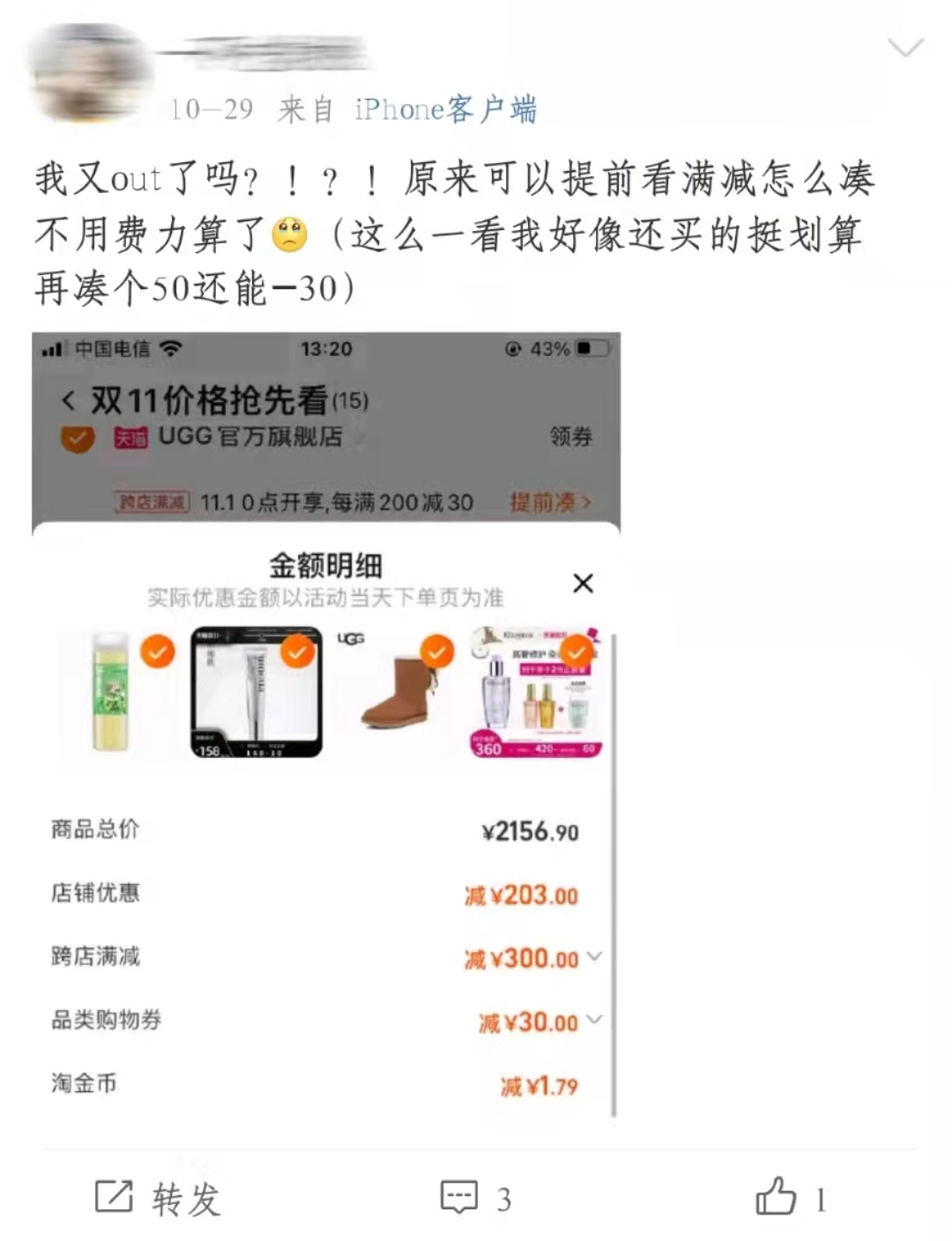
Task: Open the comments on this post
Action: click(x=476, y=1199)
